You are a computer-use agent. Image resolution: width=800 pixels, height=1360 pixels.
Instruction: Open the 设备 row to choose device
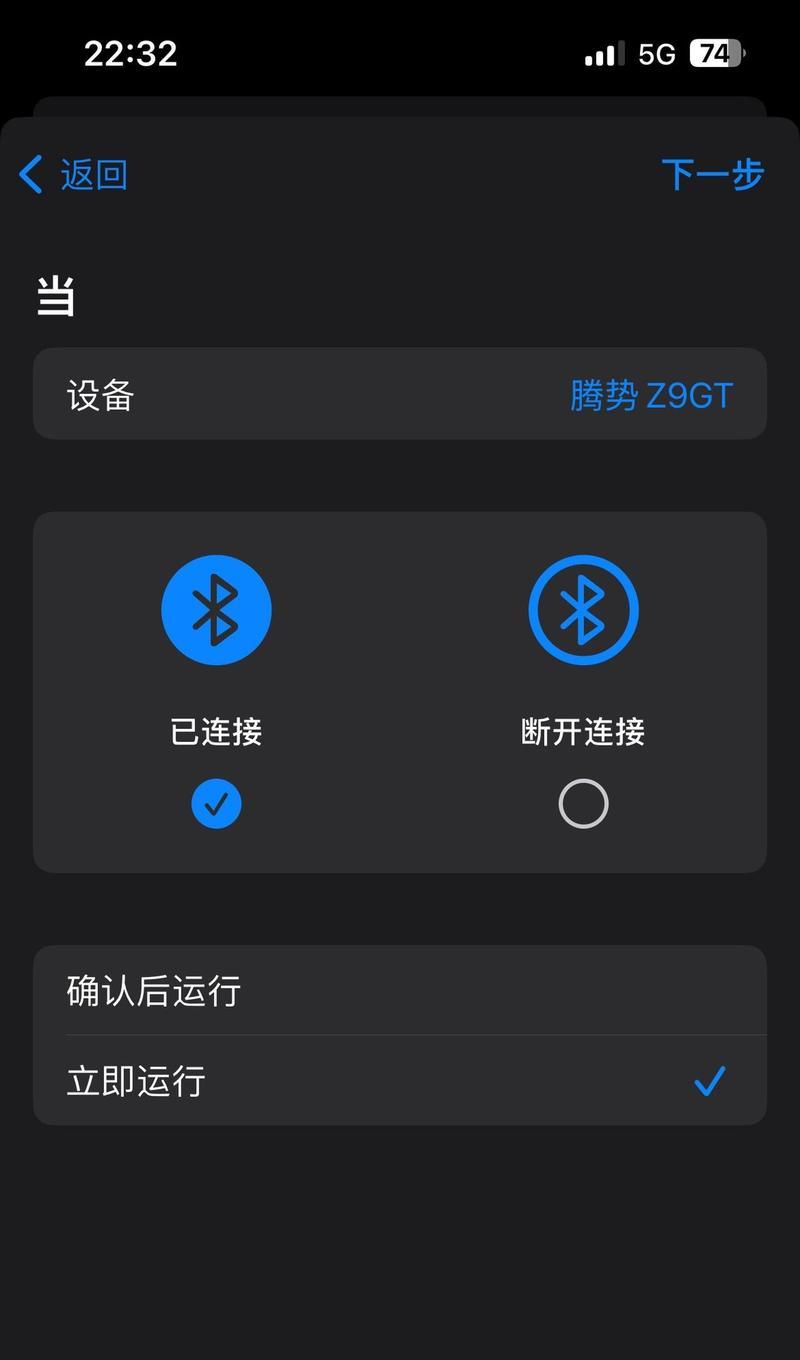point(400,394)
